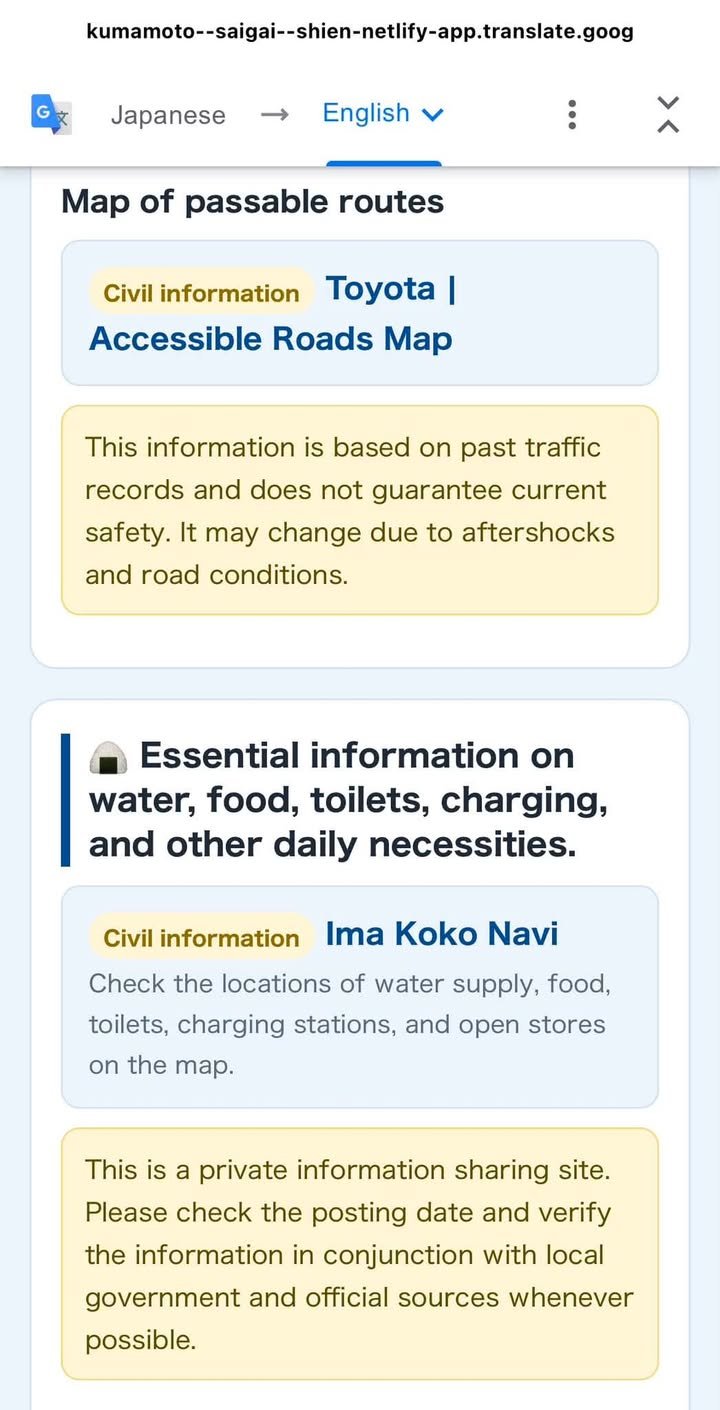Select Japanese source language
The image size is (720, 1410).
coord(168,115)
